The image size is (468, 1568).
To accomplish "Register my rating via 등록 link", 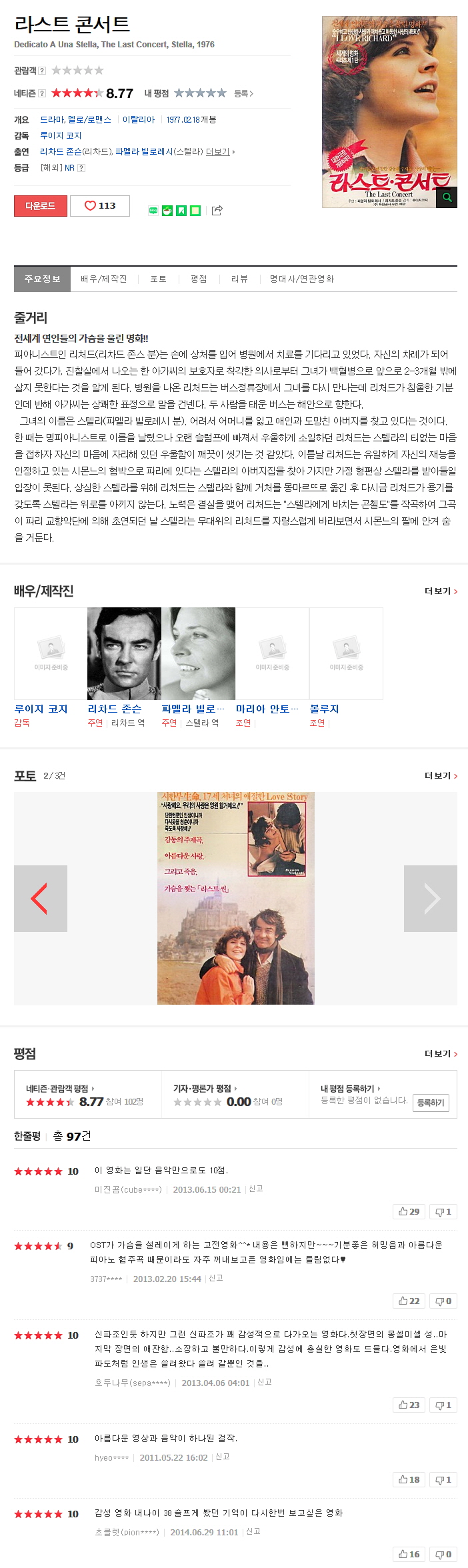I will point(243,94).
